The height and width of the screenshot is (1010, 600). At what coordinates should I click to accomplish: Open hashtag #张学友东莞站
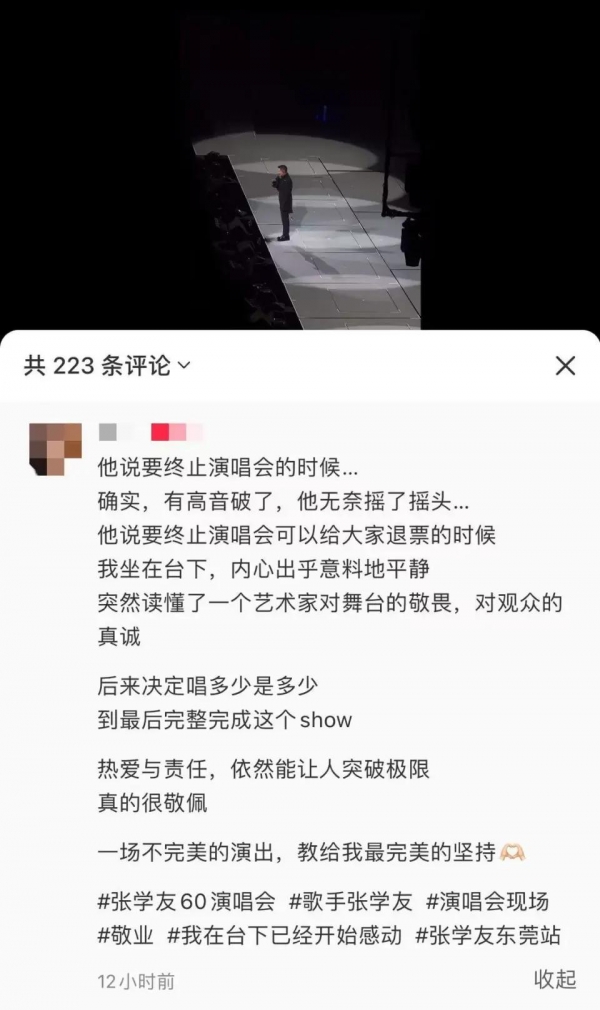click(488, 937)
